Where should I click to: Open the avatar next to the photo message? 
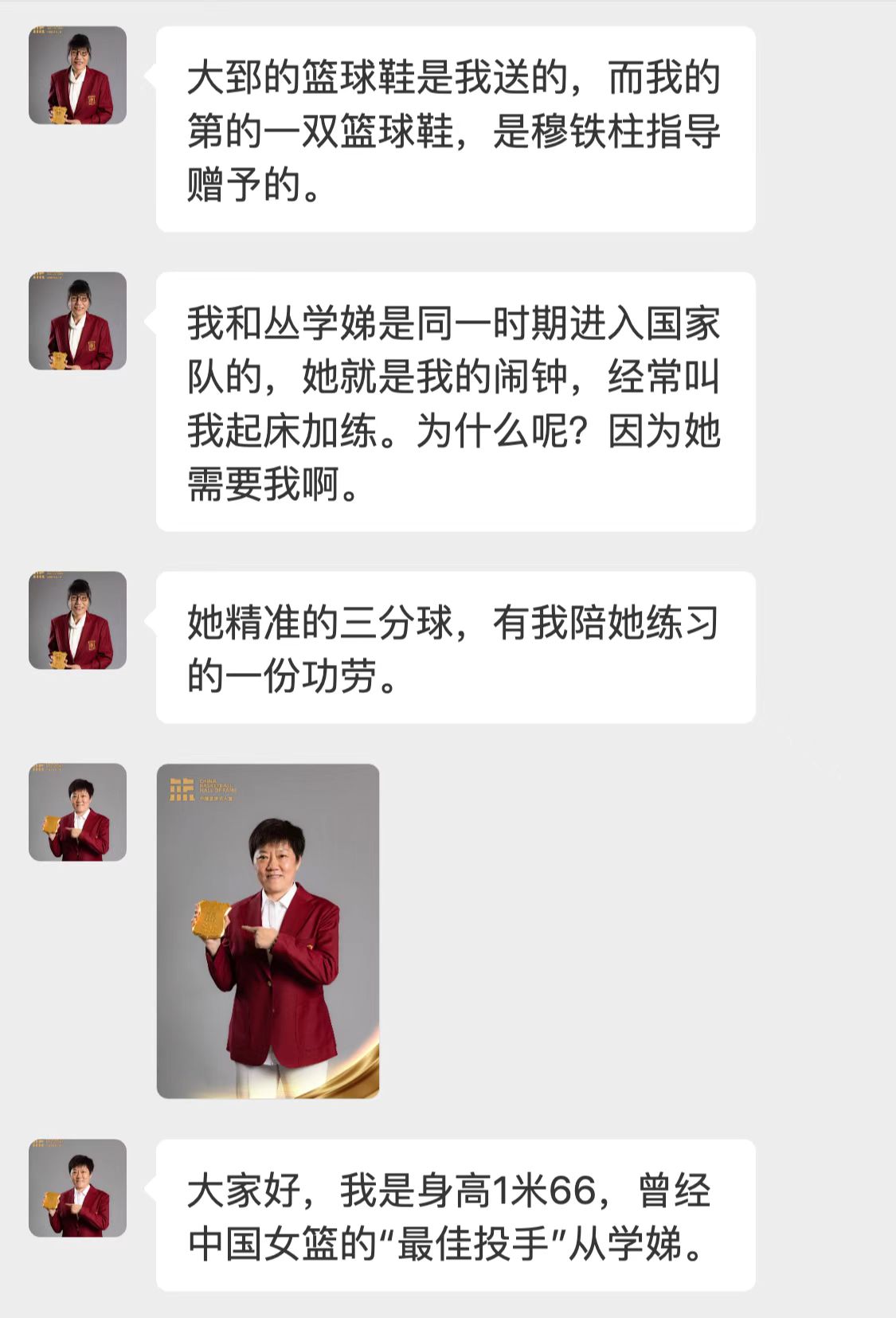pos(77,812)
